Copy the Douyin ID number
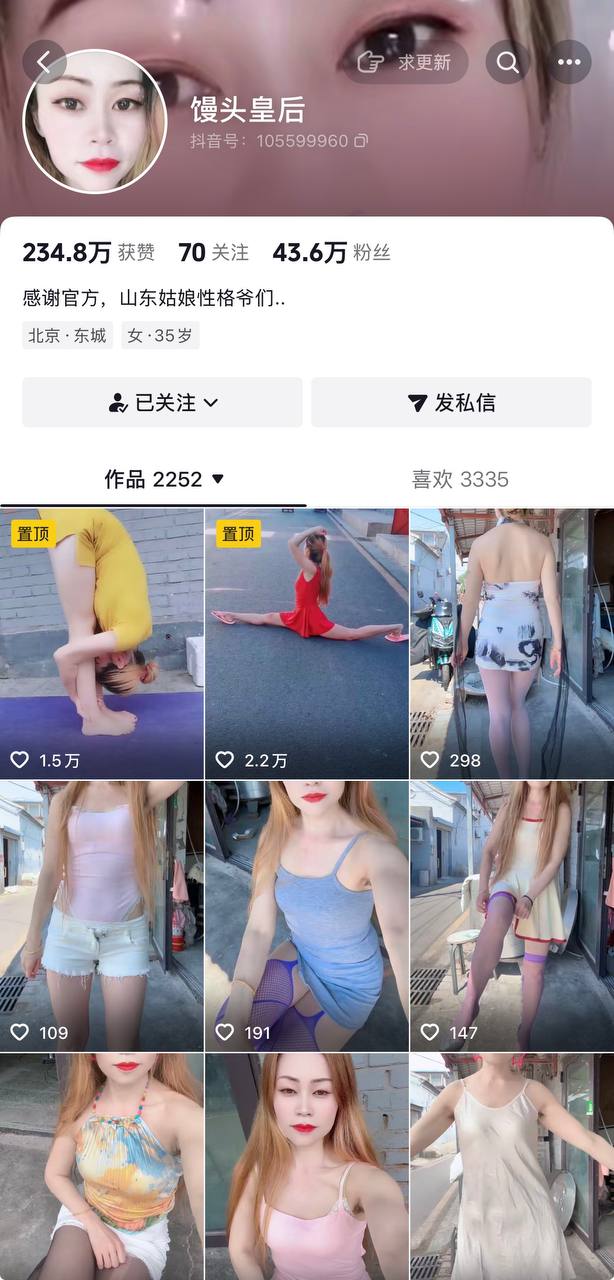 point(361,141)
